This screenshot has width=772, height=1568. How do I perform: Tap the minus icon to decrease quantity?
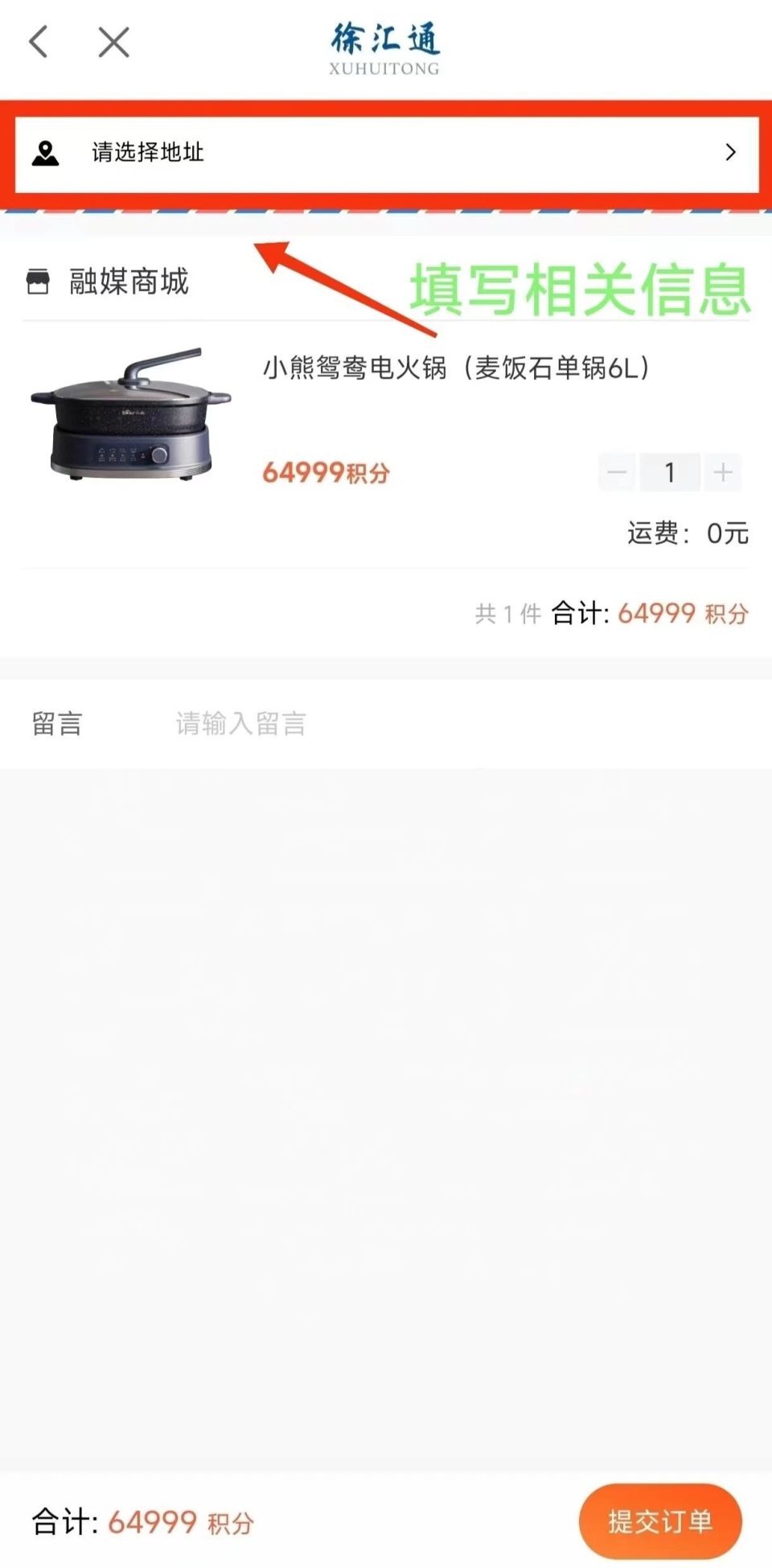617,472
